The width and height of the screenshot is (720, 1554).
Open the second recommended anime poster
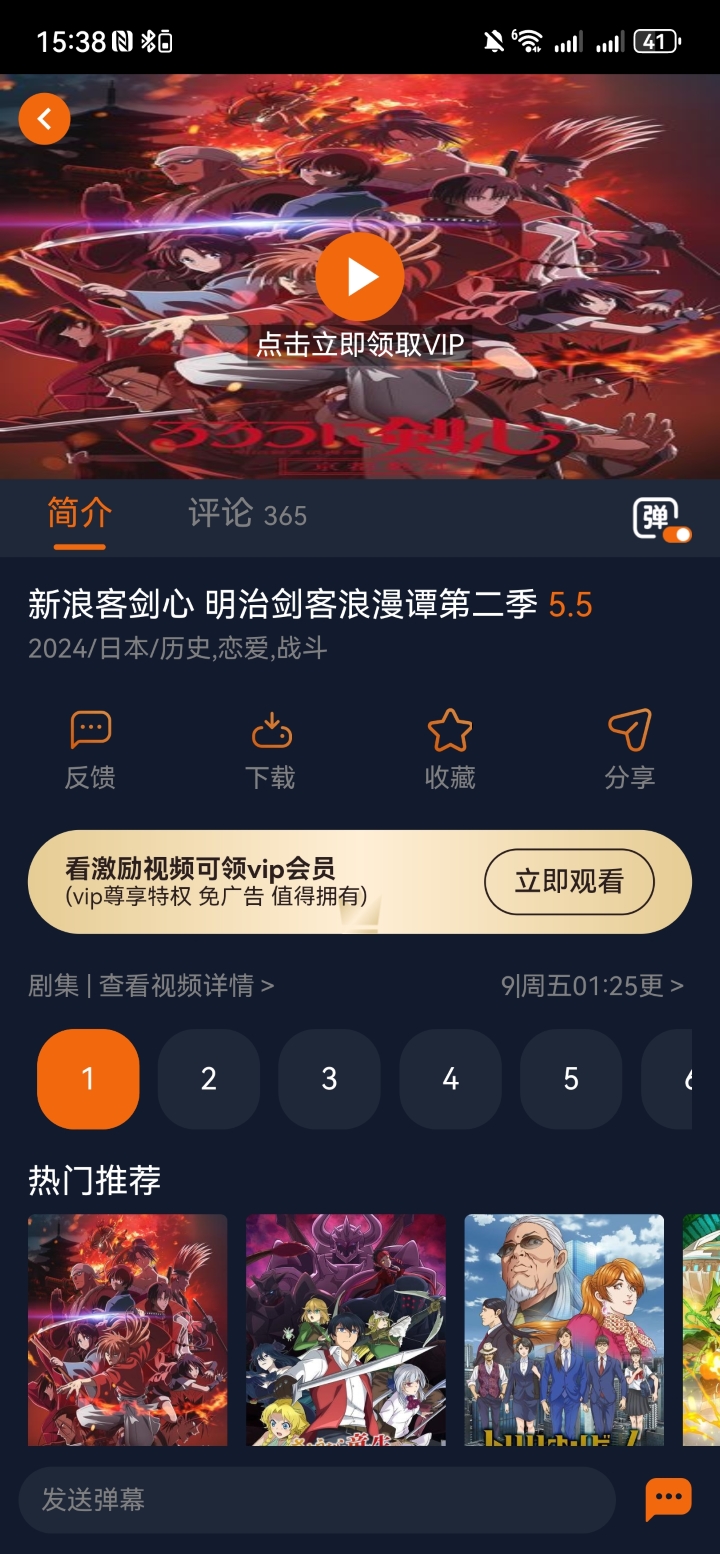point(346,1329)
